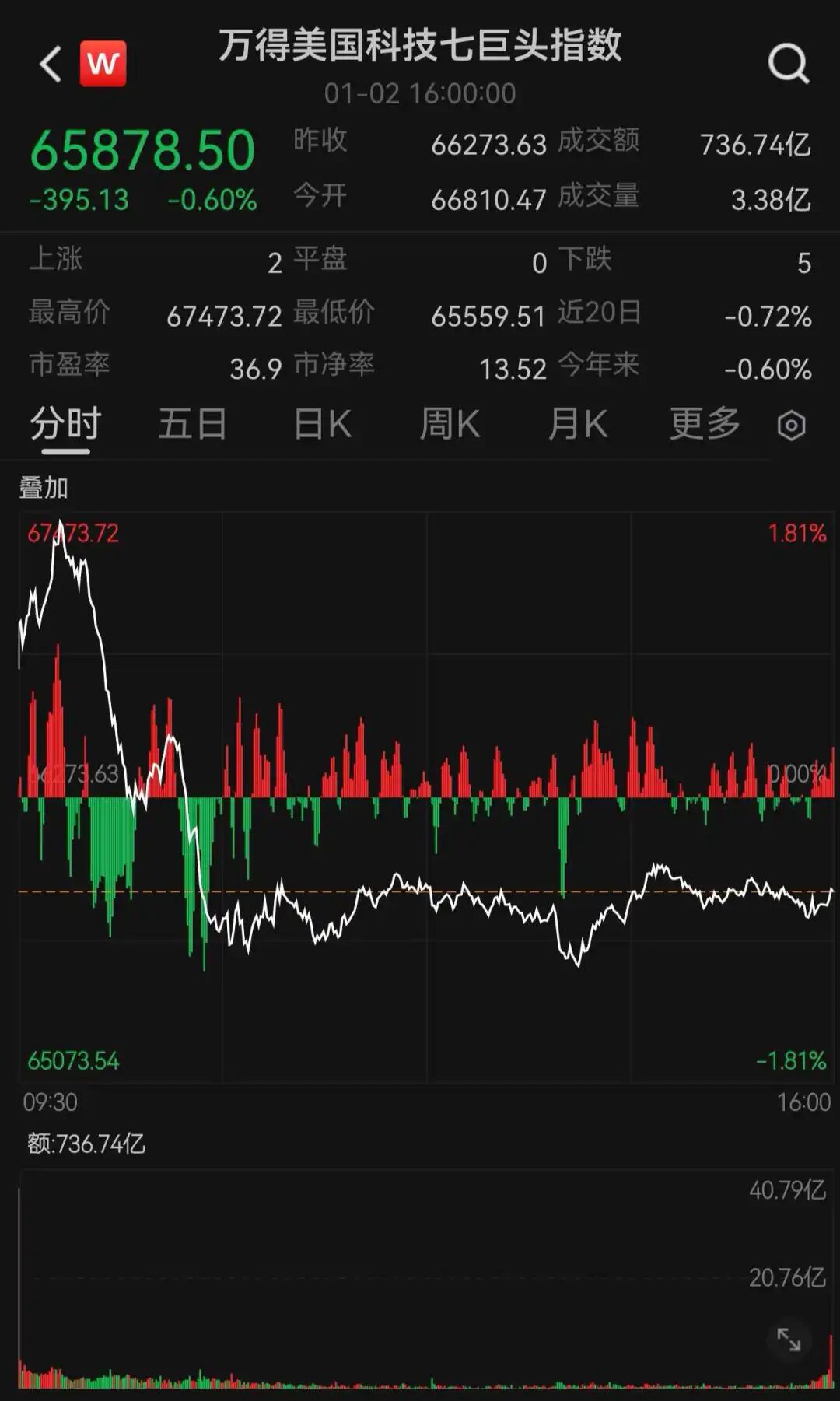
Task: Select the 日K chart tab
Action: click(323, 425)
